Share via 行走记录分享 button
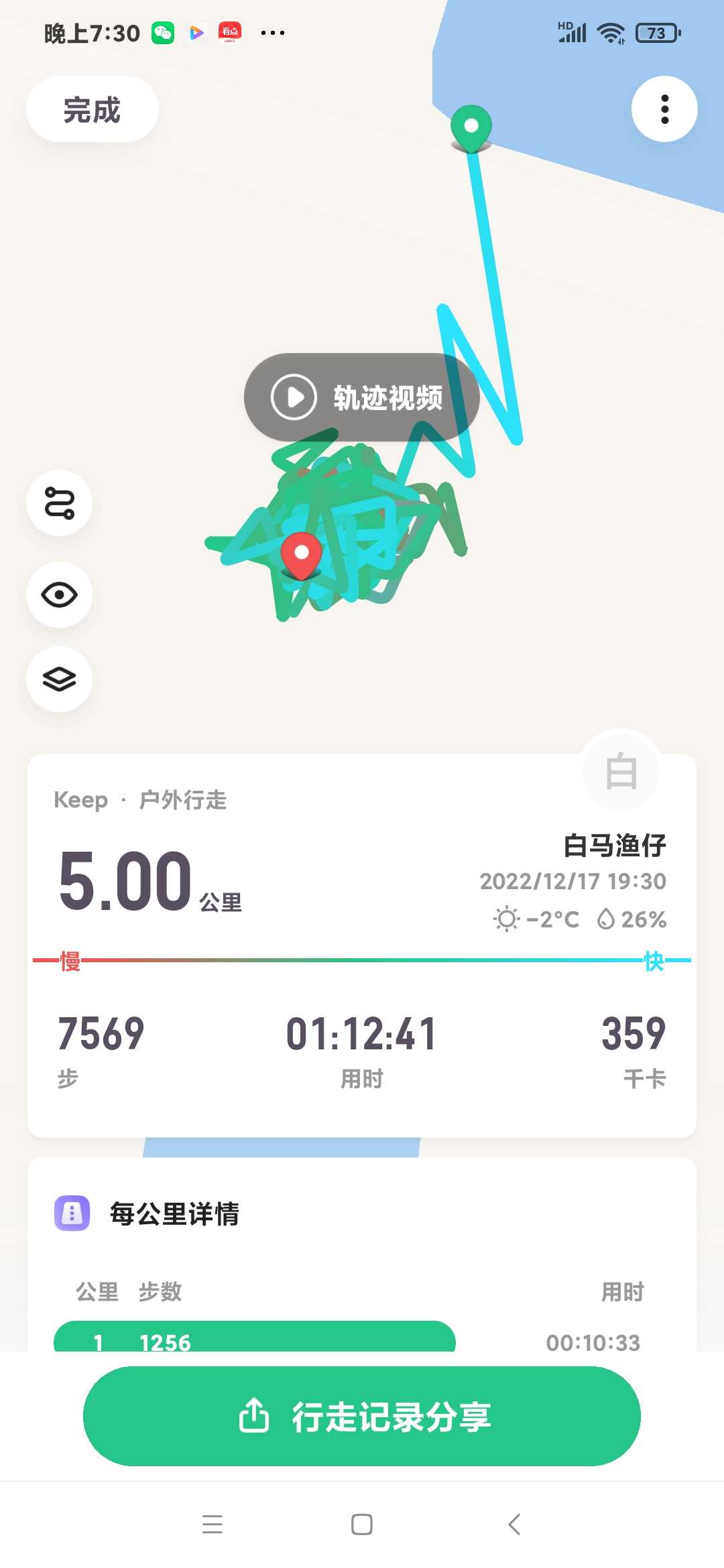 pos(362,1417)
